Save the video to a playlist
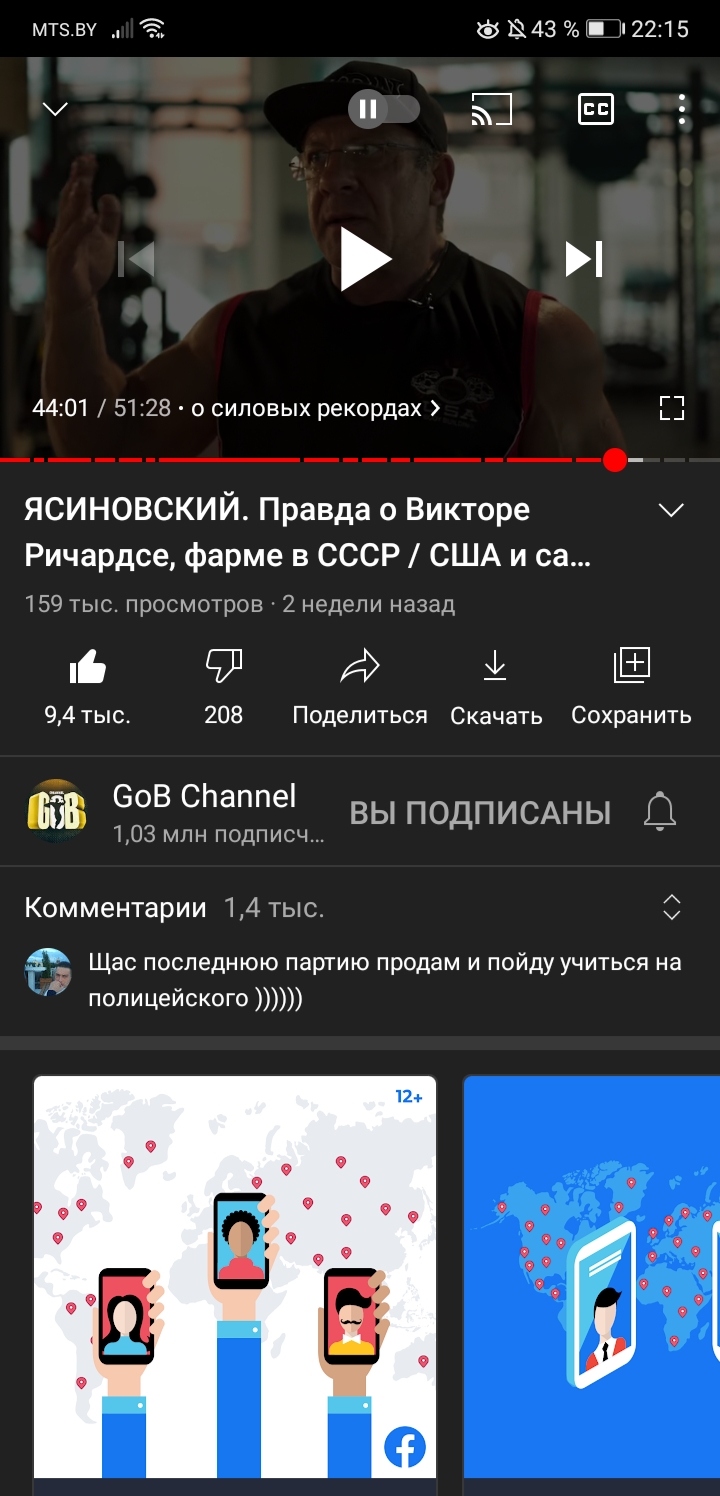This screenshot has width=720, height=1496. [631, 684]
